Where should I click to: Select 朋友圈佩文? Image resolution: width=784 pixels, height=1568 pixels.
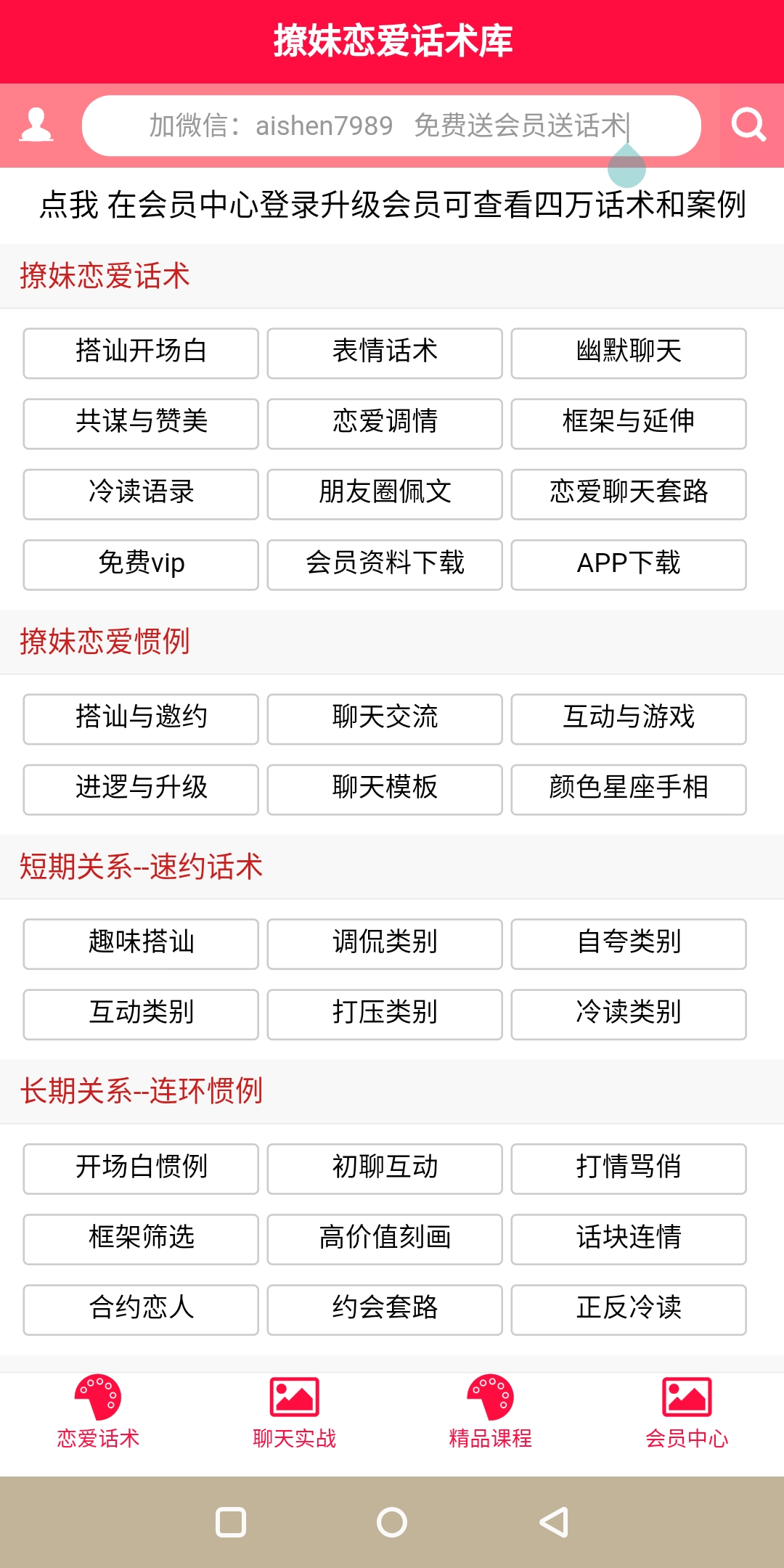click(385, 494)
